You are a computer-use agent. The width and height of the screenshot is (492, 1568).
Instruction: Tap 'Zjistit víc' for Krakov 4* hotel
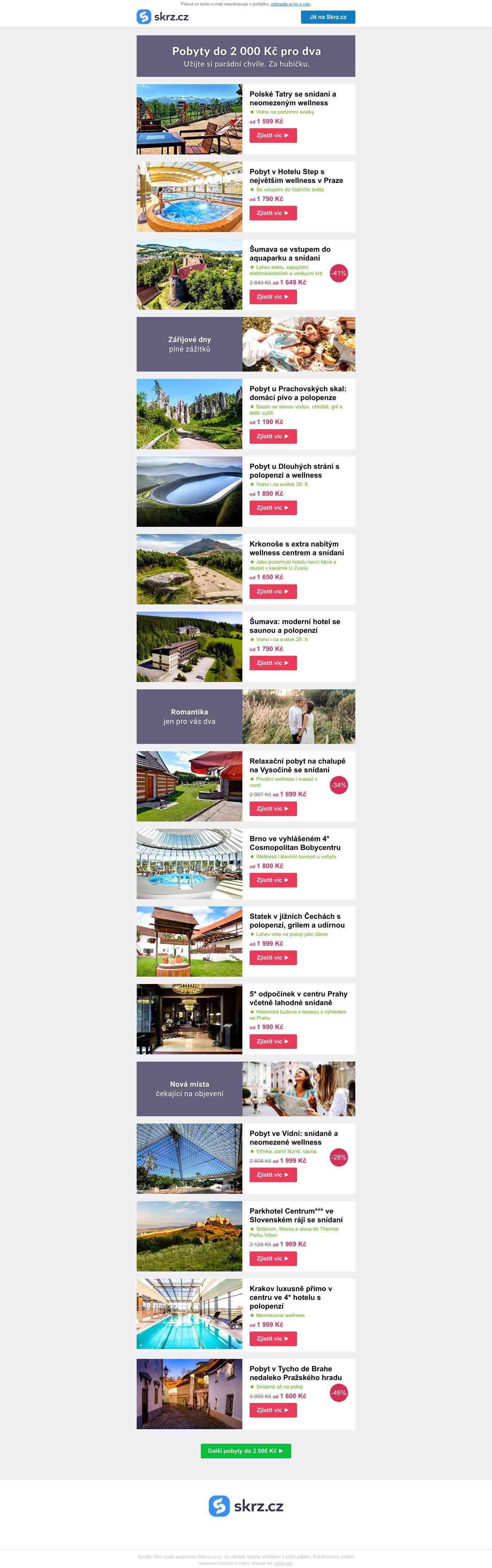pyautogui.click(x=273, y=1338)
